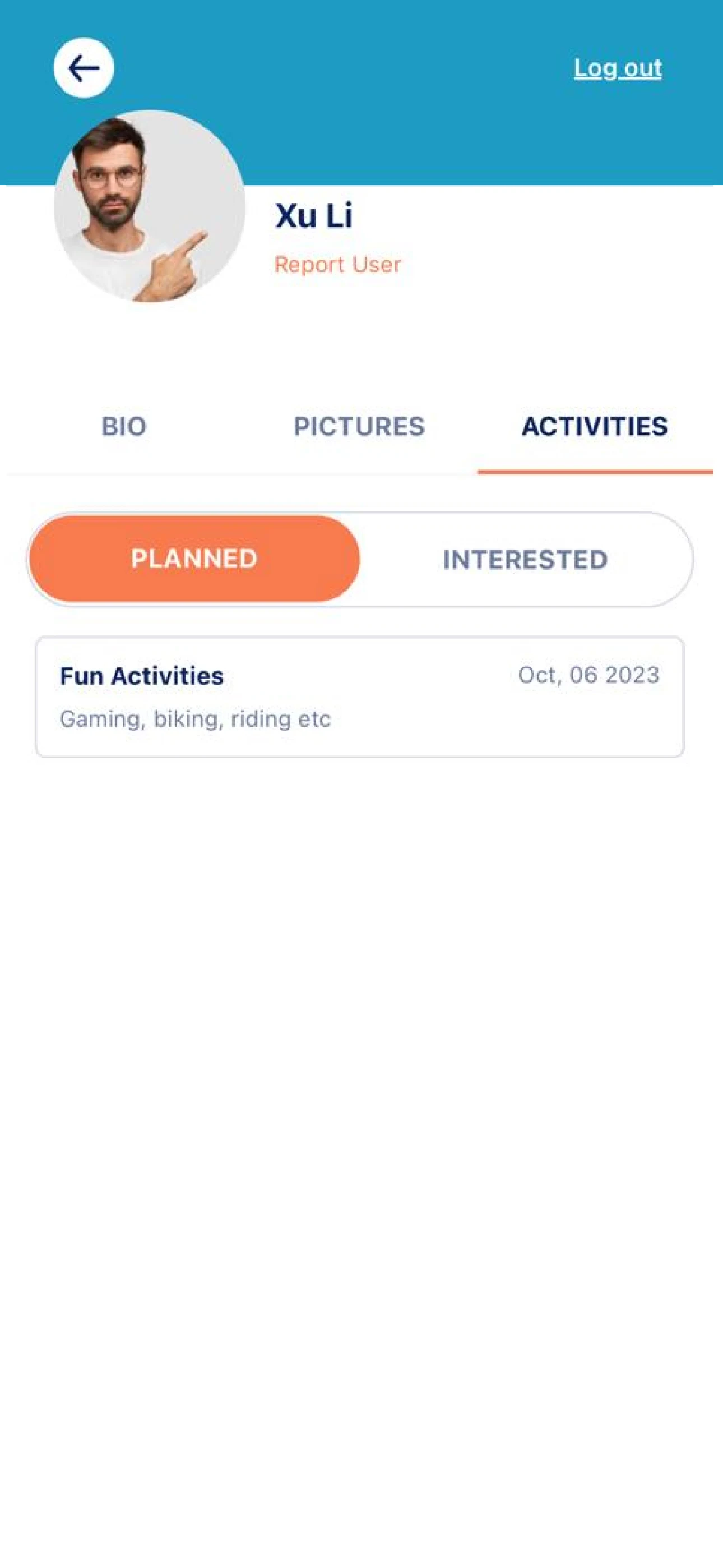This screenshot has width=723, height=1568.
Task: Switch to INTERESTED activities
Action: point(525,559)
